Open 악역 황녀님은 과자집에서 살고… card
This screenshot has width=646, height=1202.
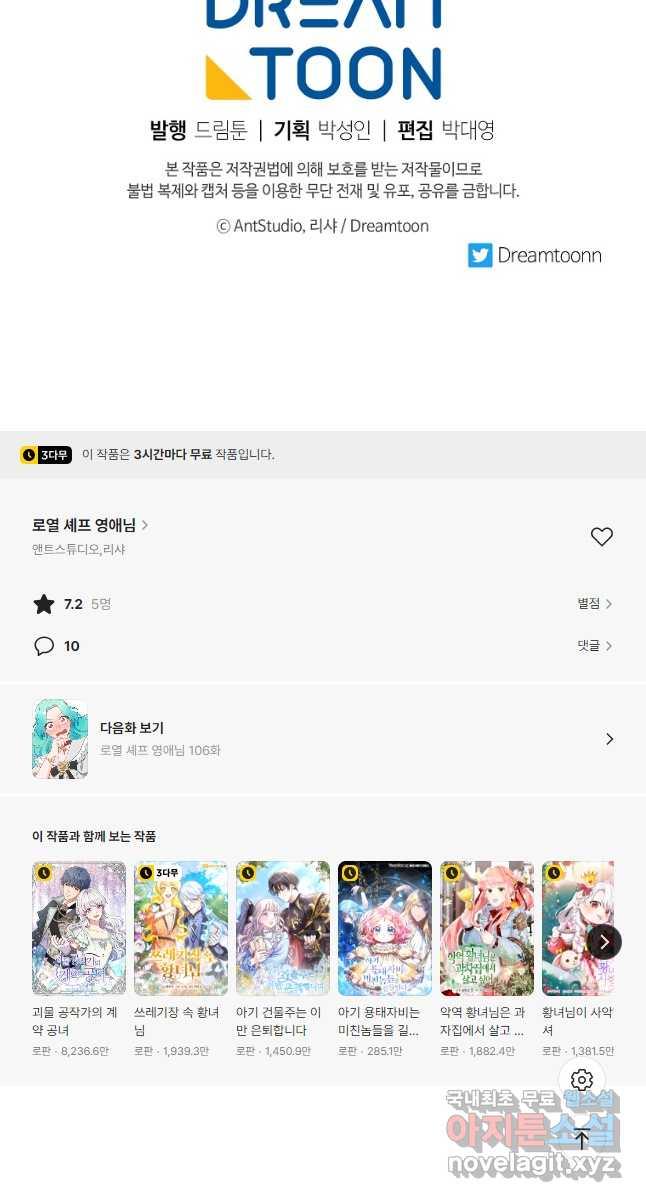tap(487, 929)
